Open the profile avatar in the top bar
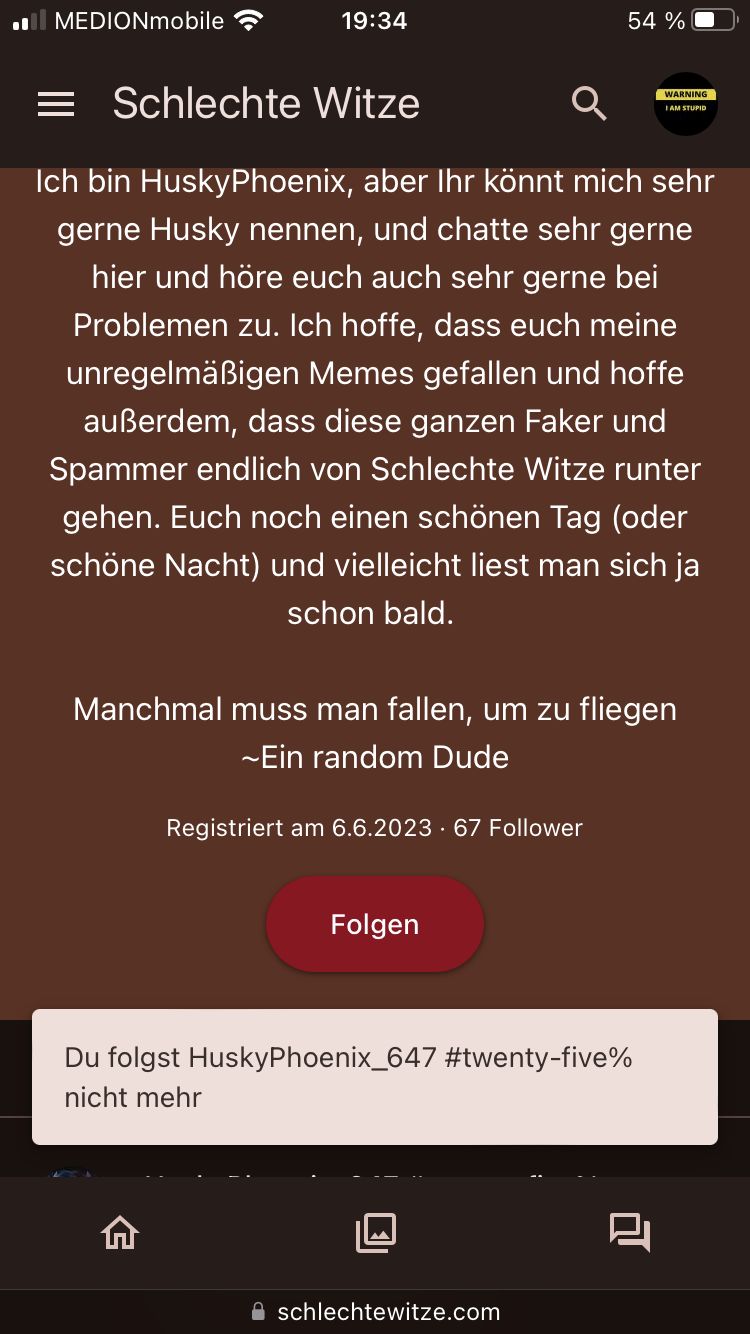Viewport: 750px width, 1334px height. coord(686,103)
